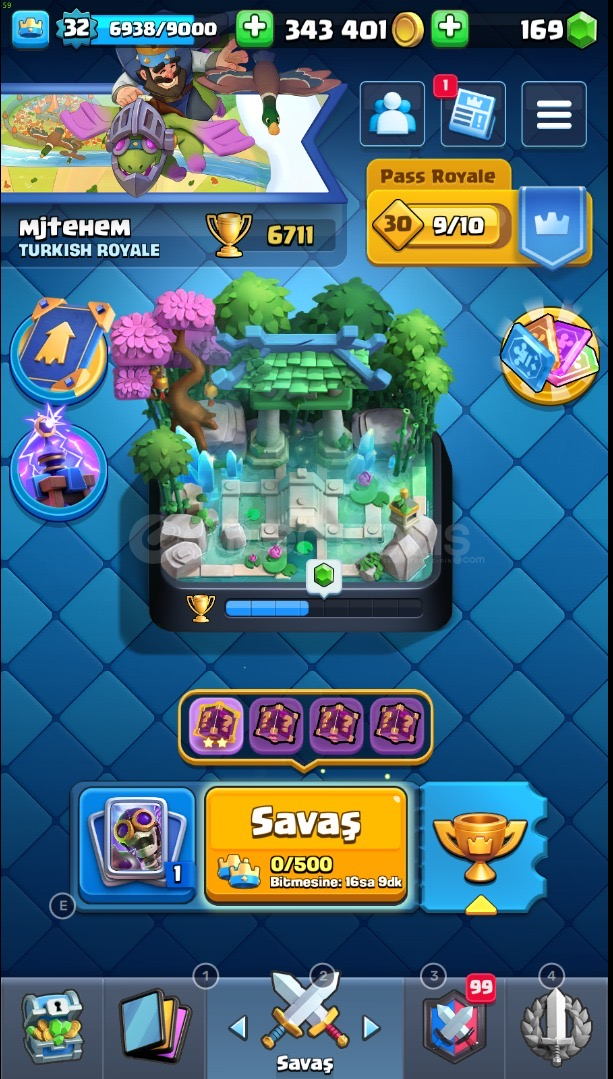Tap the King level crown icon
The image size is (613, 1079).
30,29
